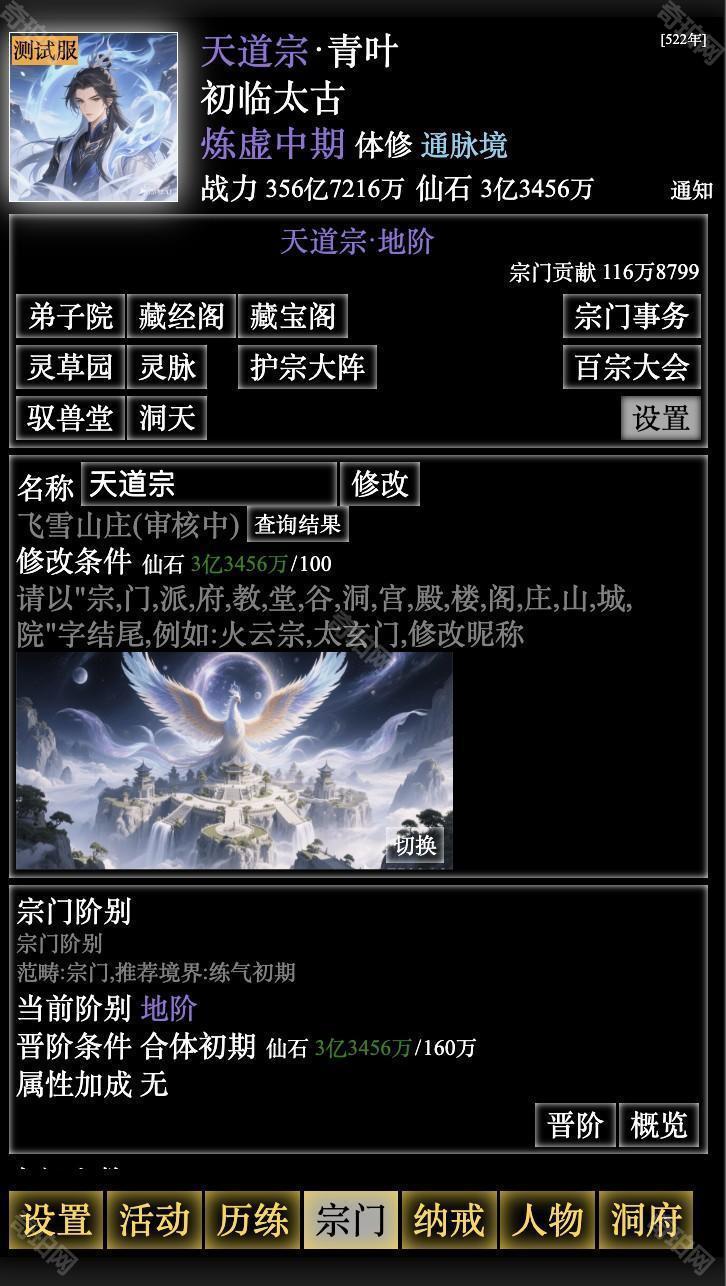Image resolution: width=726 pixels, height=1286 pixels.
Task: Open the 洞天 button
Action: point(167,418)
